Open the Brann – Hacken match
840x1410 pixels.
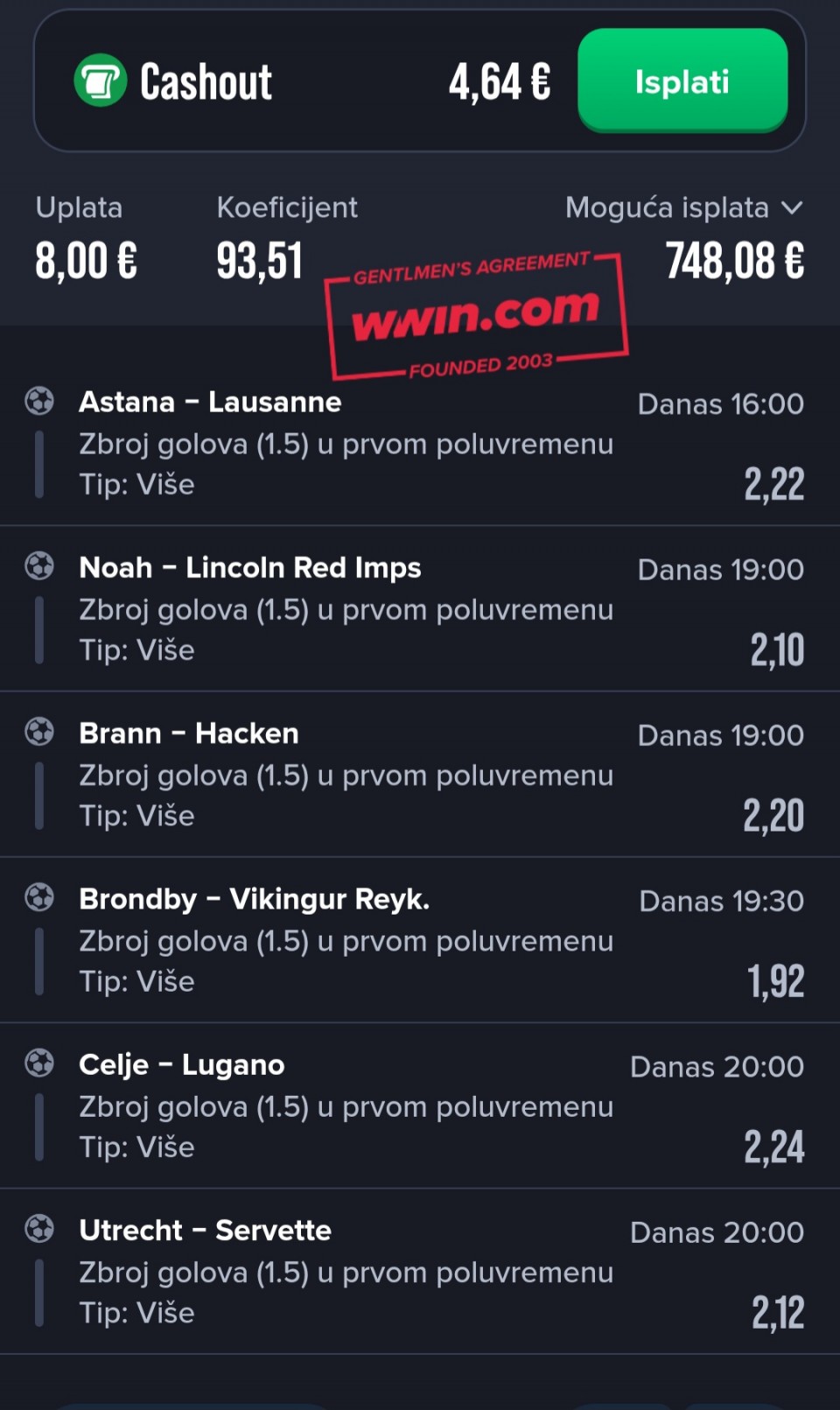tap(189, 733)
